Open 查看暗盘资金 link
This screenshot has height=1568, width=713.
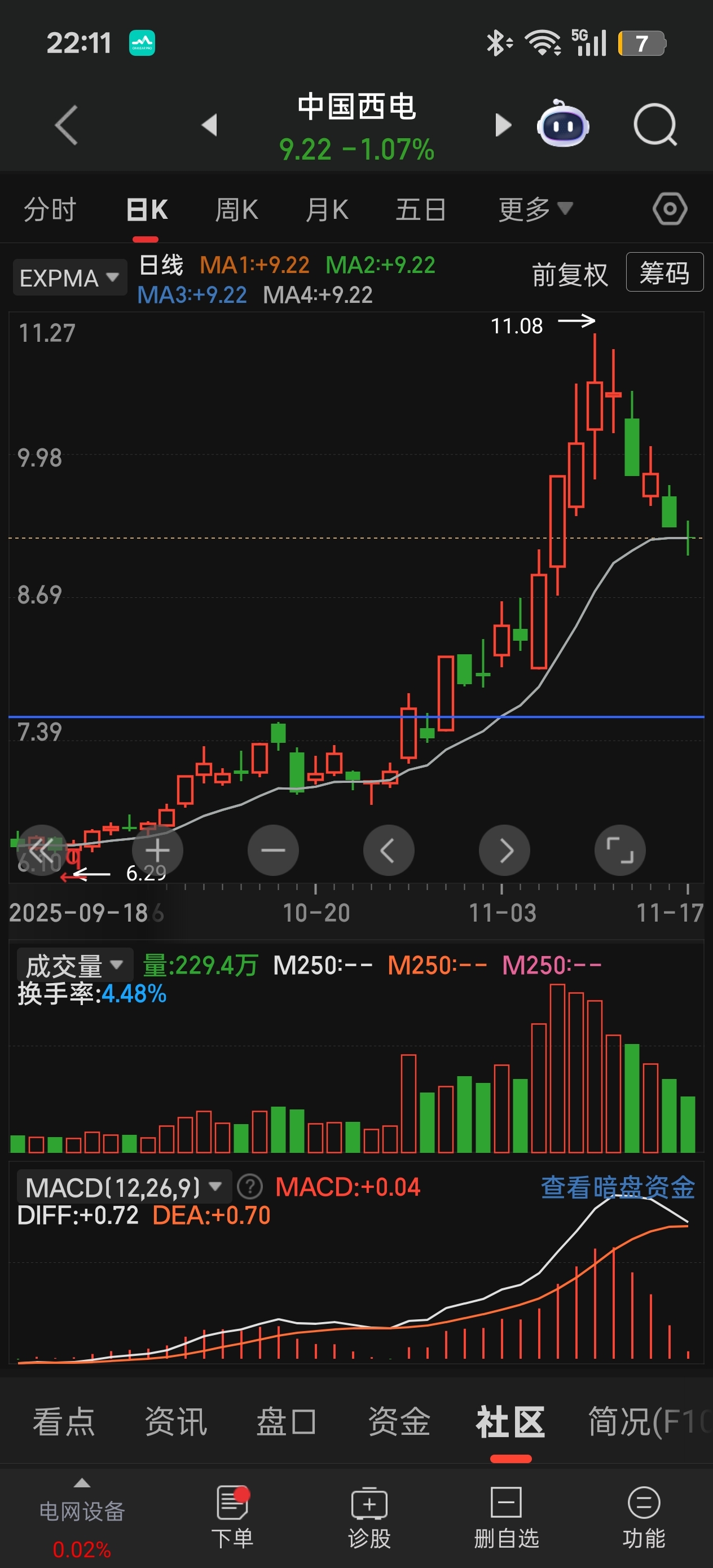coord(618,1187)
